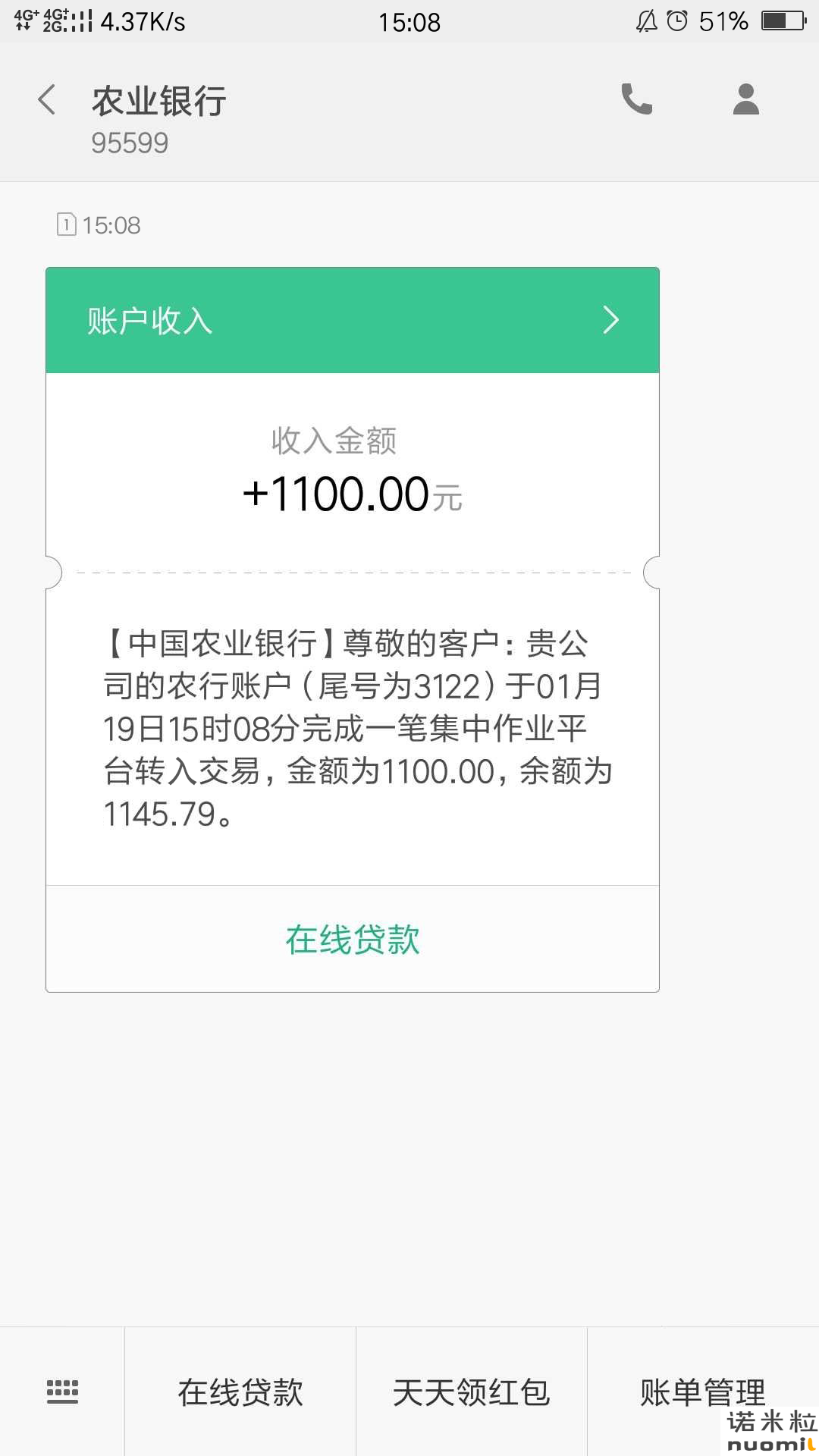
Task: Open 在线贷款 in the bottom menu
Action: pyautogui.click(x=240, y=1392)
